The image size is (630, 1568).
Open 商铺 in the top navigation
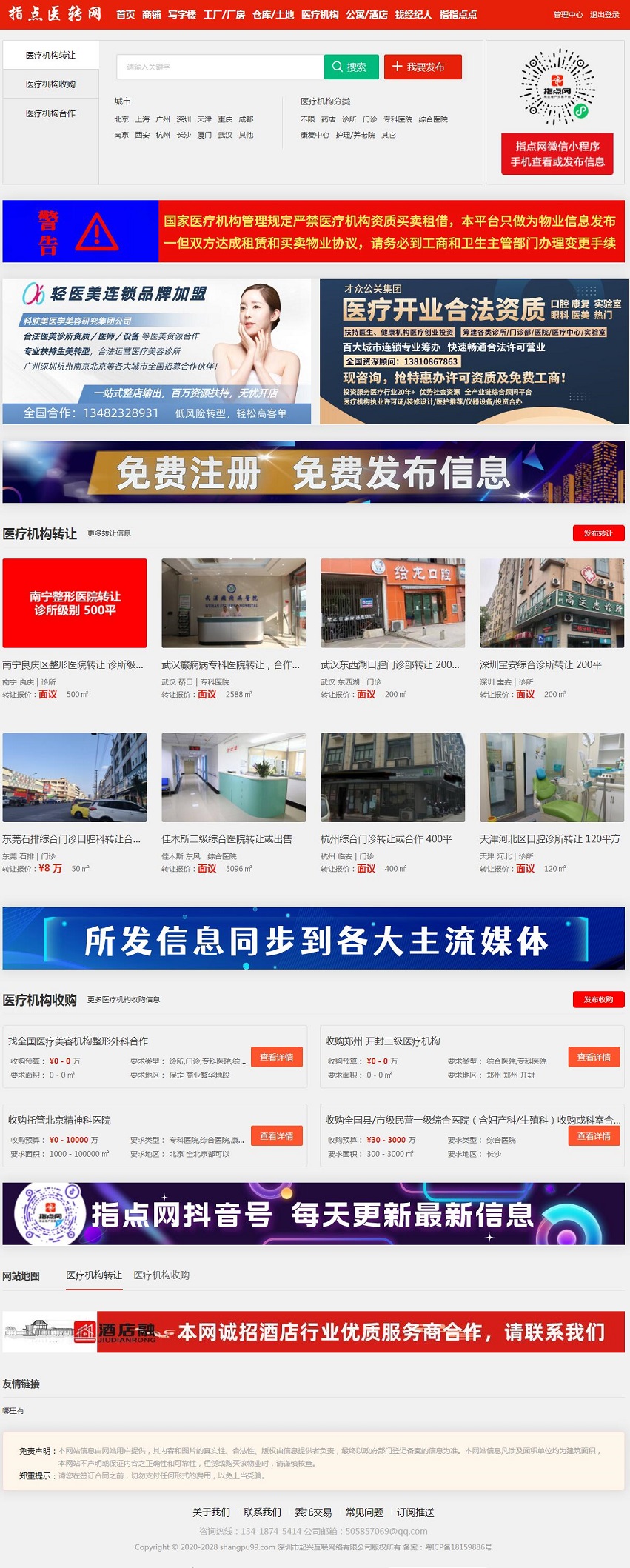tap(152, 15)
